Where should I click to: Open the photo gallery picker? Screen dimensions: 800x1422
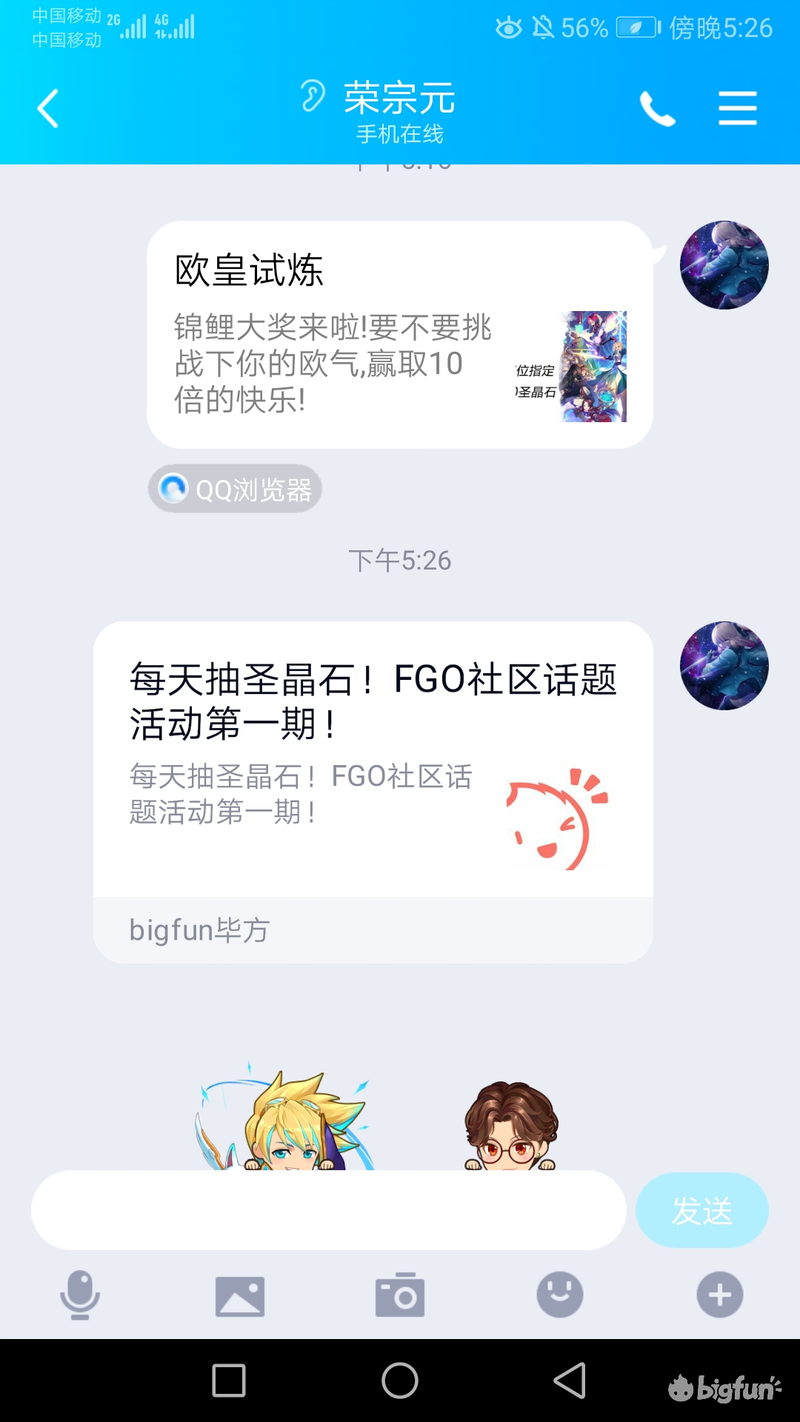240,1295
